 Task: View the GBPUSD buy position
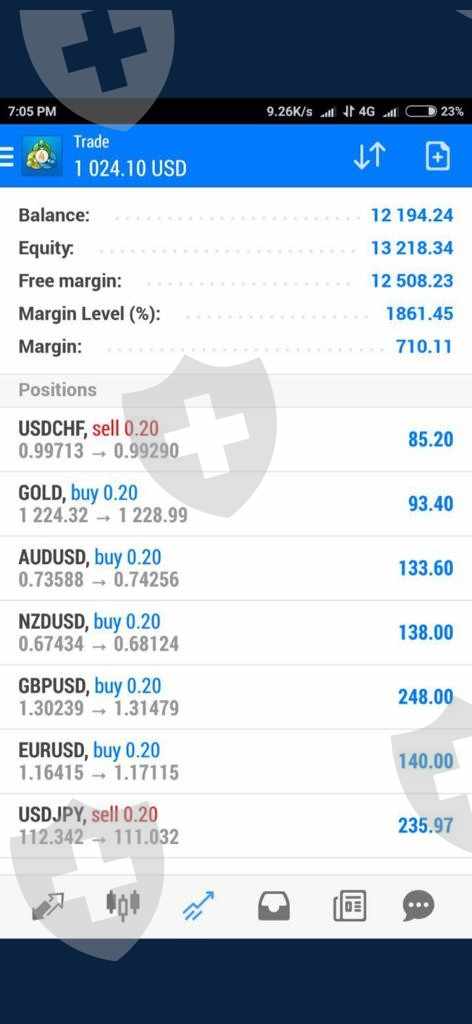[236, 697]
